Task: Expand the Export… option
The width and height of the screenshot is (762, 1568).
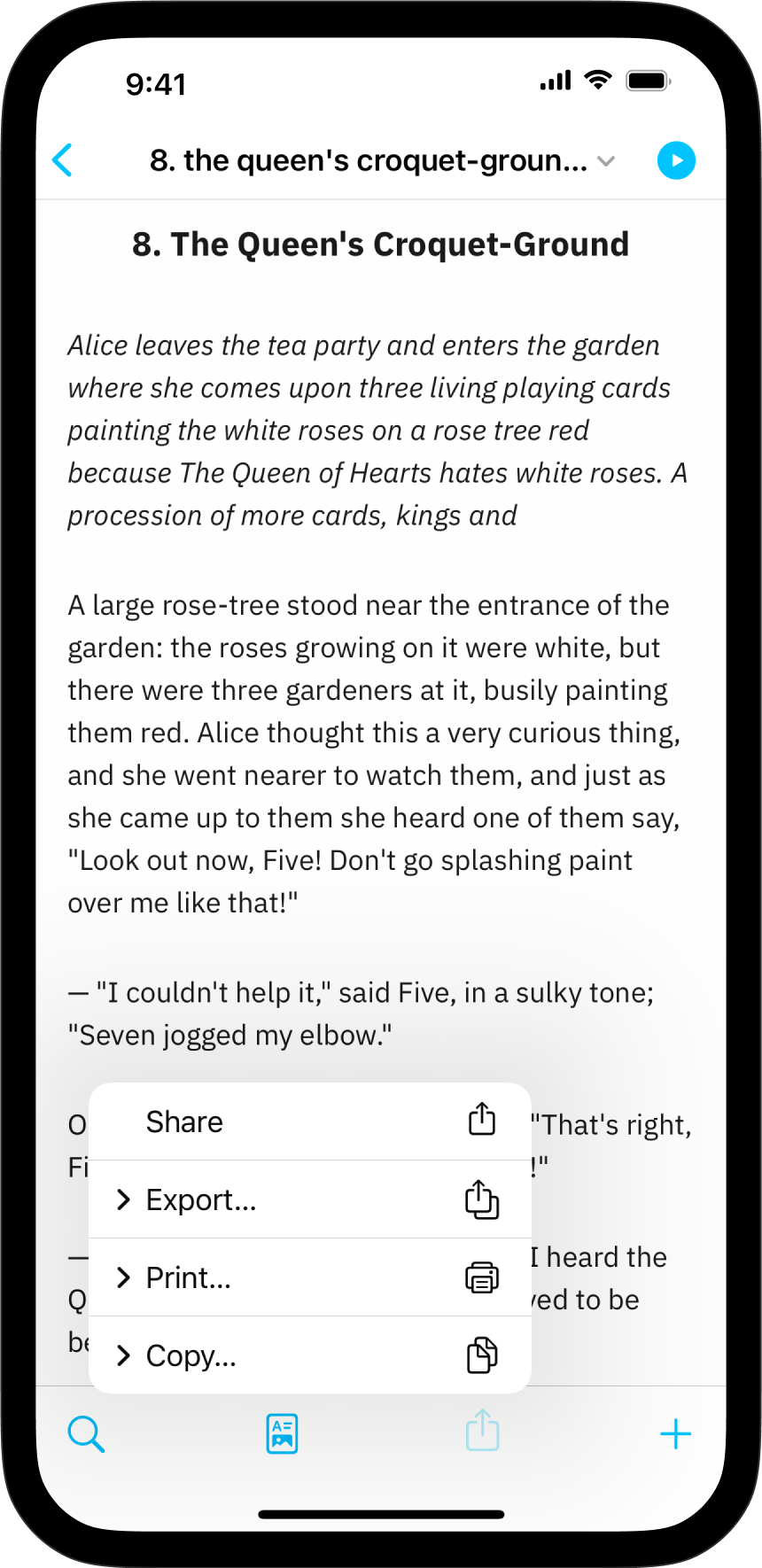Action: click(x=309, y=1199)
